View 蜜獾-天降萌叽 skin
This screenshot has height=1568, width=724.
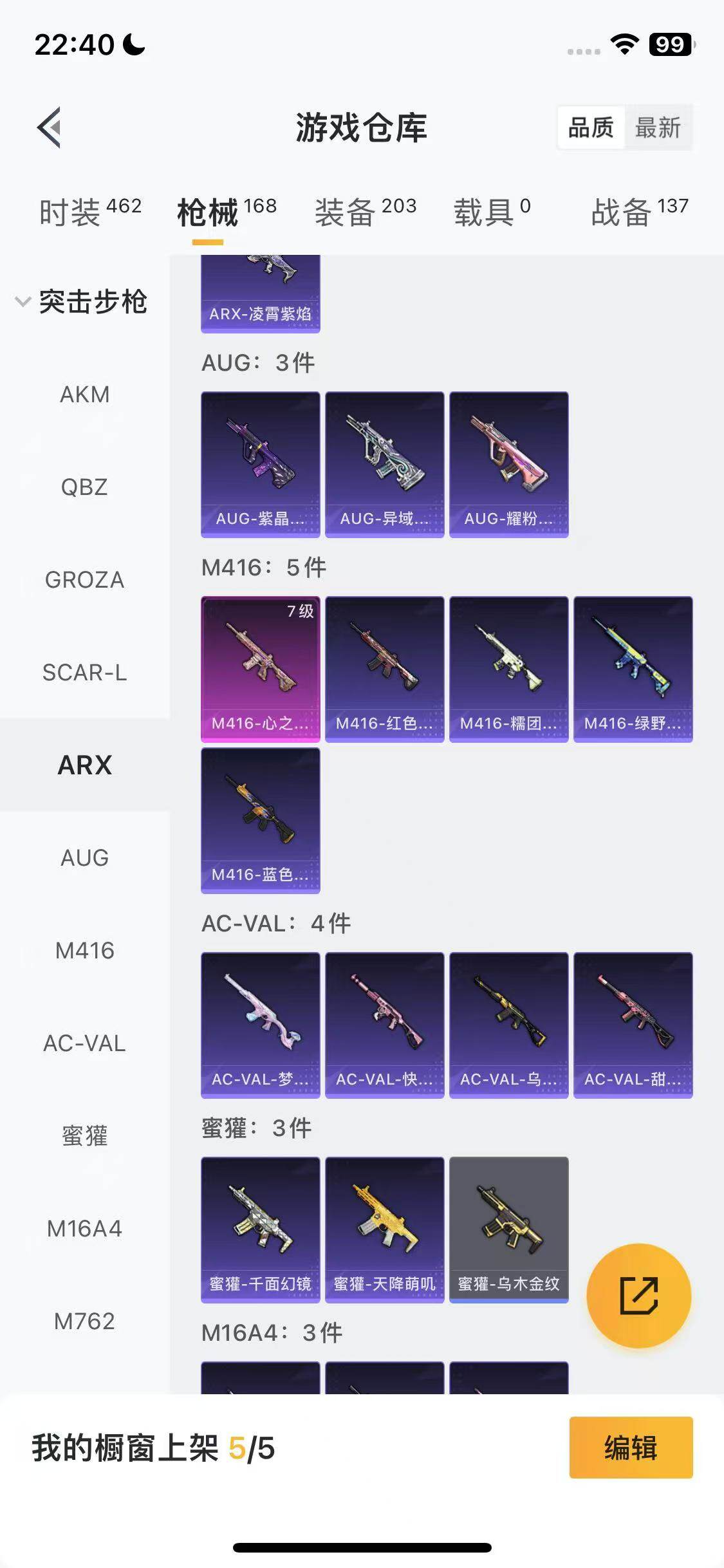384,1229
